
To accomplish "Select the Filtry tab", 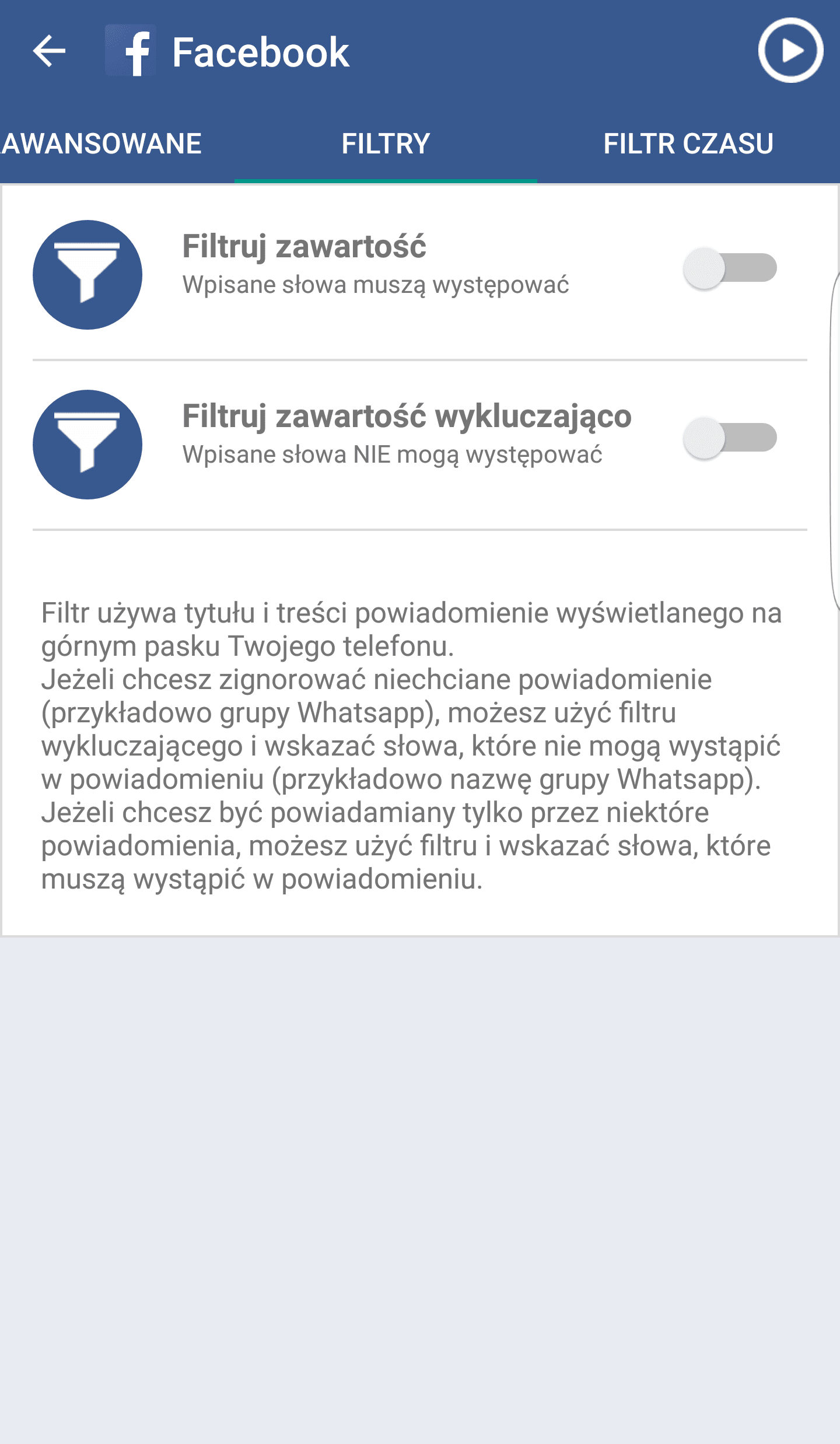I will (386, 144).
